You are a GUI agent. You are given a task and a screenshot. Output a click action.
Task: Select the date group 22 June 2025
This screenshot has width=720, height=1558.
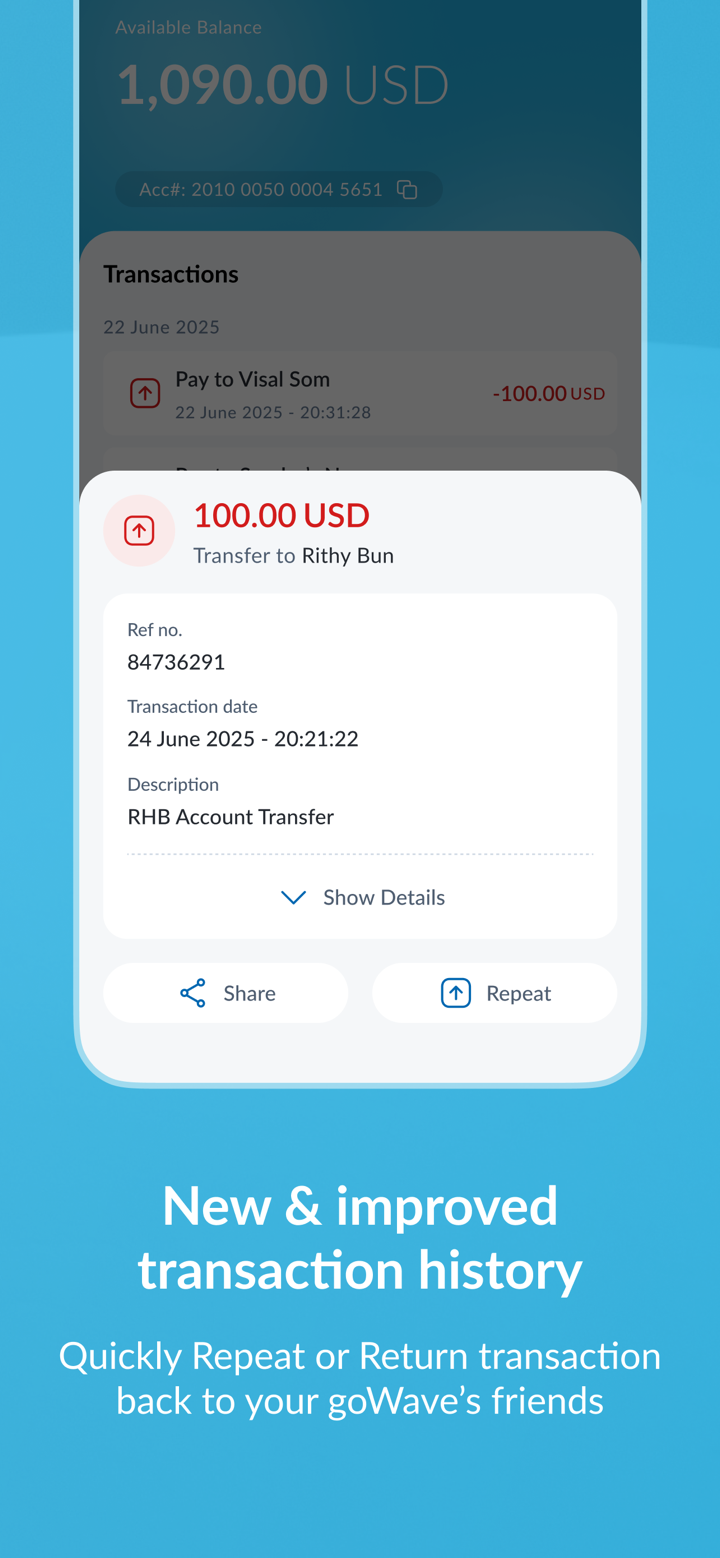pos(161,326)
